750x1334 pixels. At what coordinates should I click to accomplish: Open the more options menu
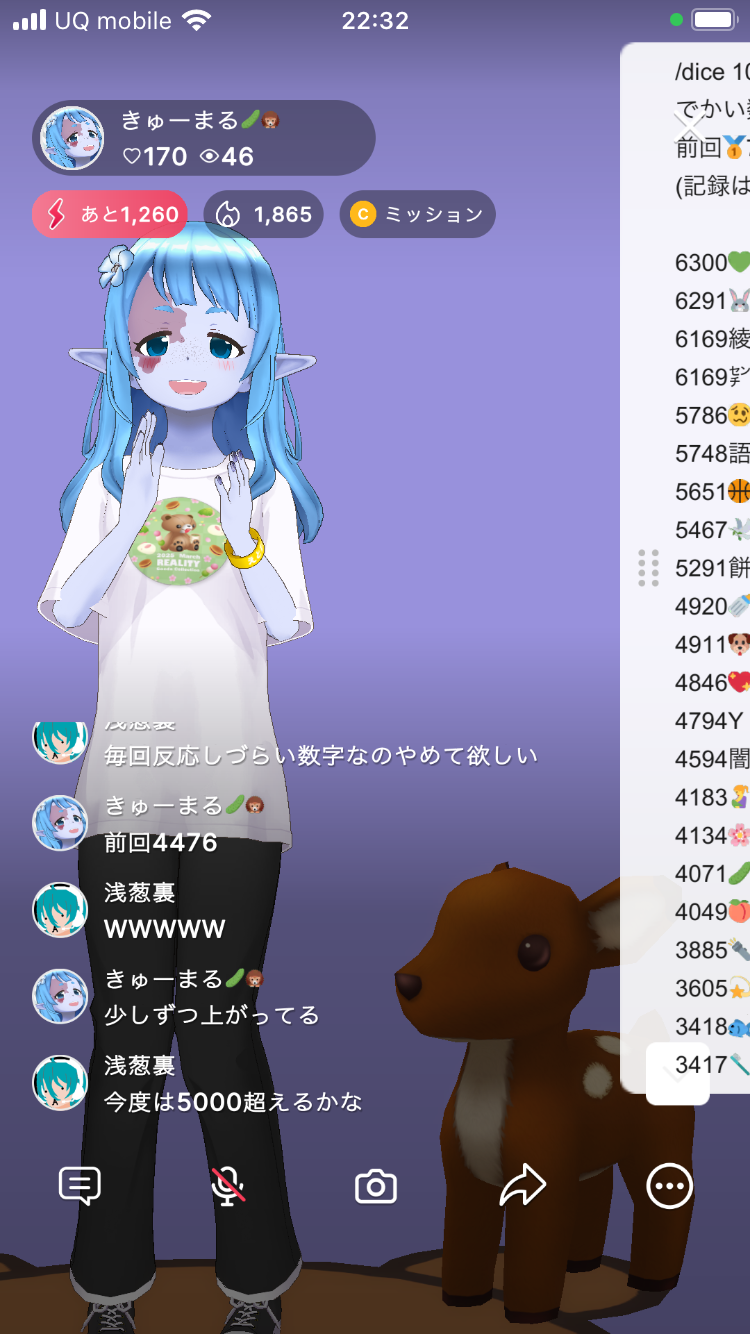[669, 1186]
